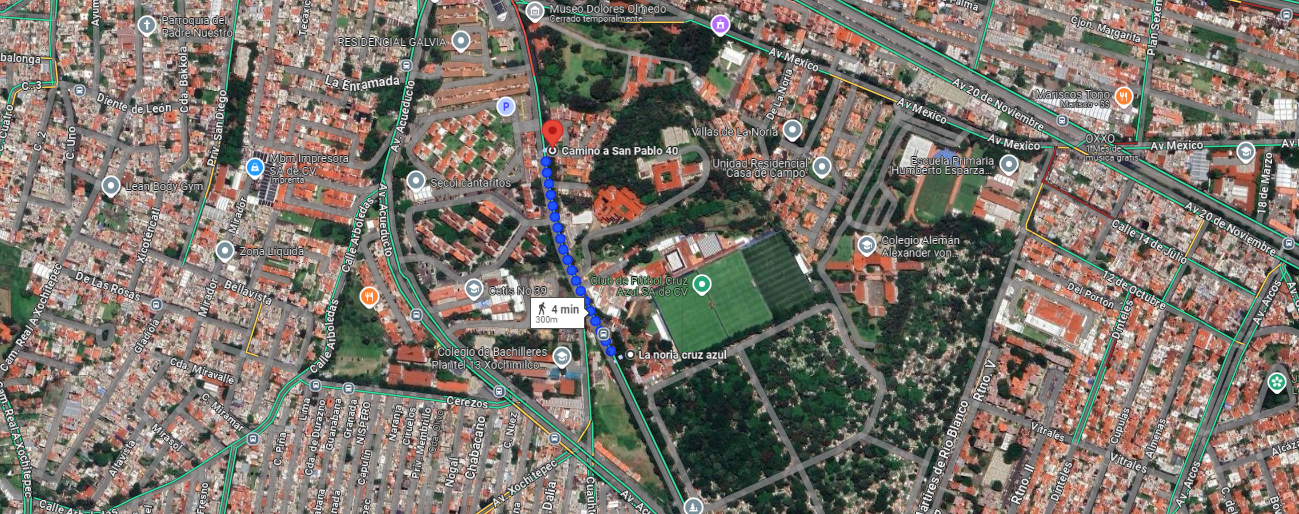The image size is (1299, 514).
Task: Tap the blue parking marker
Action: (x=506, y=107)
